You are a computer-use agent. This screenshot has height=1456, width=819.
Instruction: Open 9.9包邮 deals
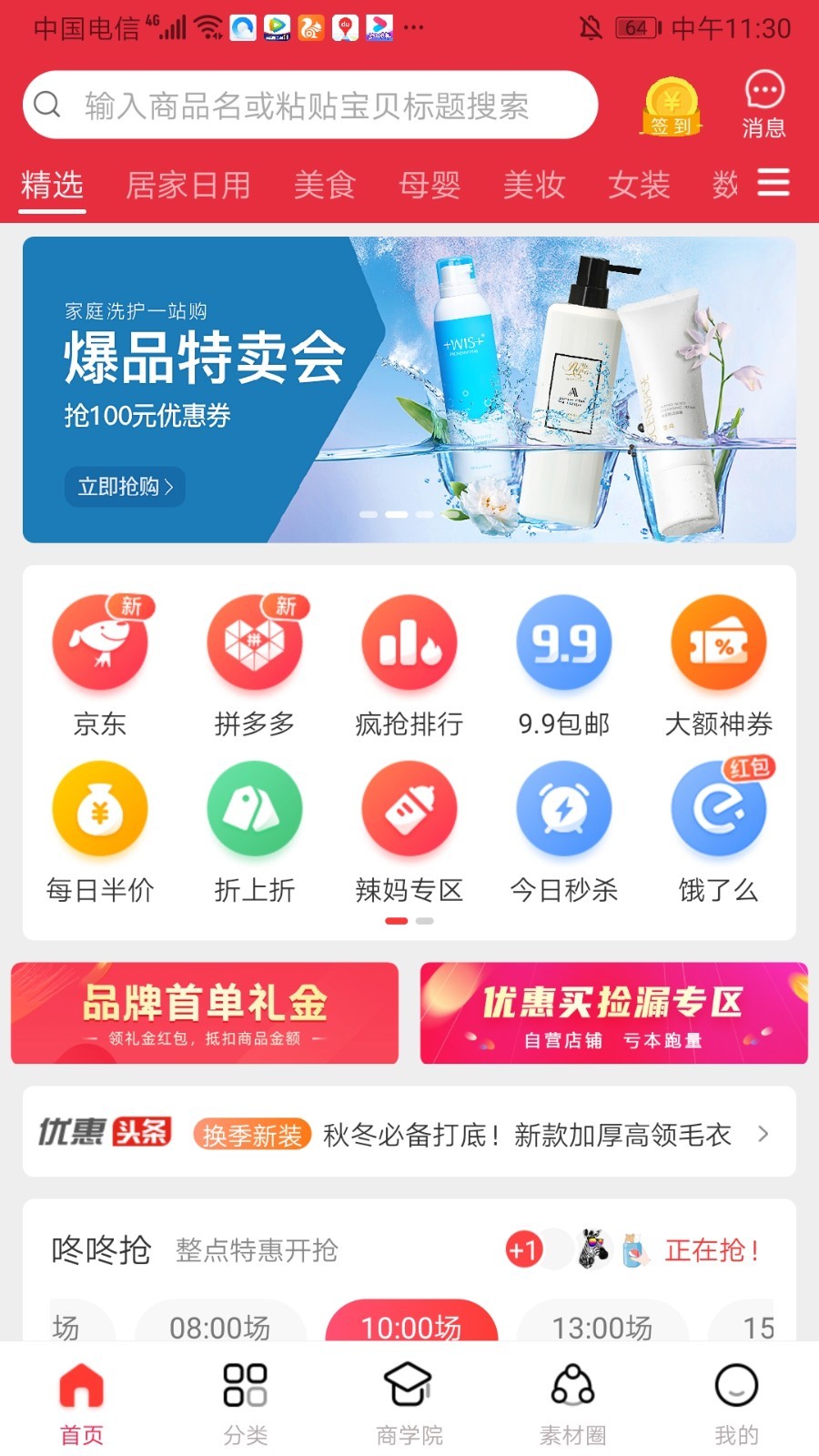[x=564, y=664]
